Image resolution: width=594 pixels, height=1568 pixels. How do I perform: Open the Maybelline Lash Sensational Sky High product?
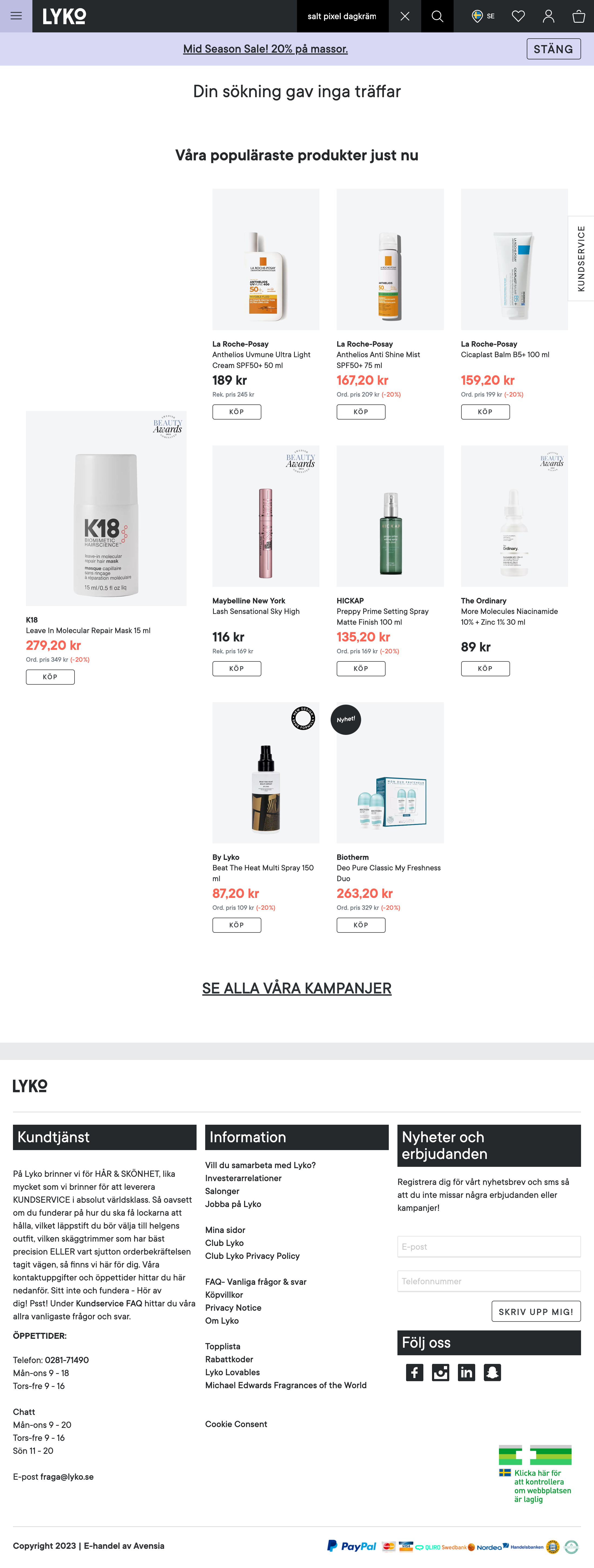pyautogui.click(x=265, y=516)
